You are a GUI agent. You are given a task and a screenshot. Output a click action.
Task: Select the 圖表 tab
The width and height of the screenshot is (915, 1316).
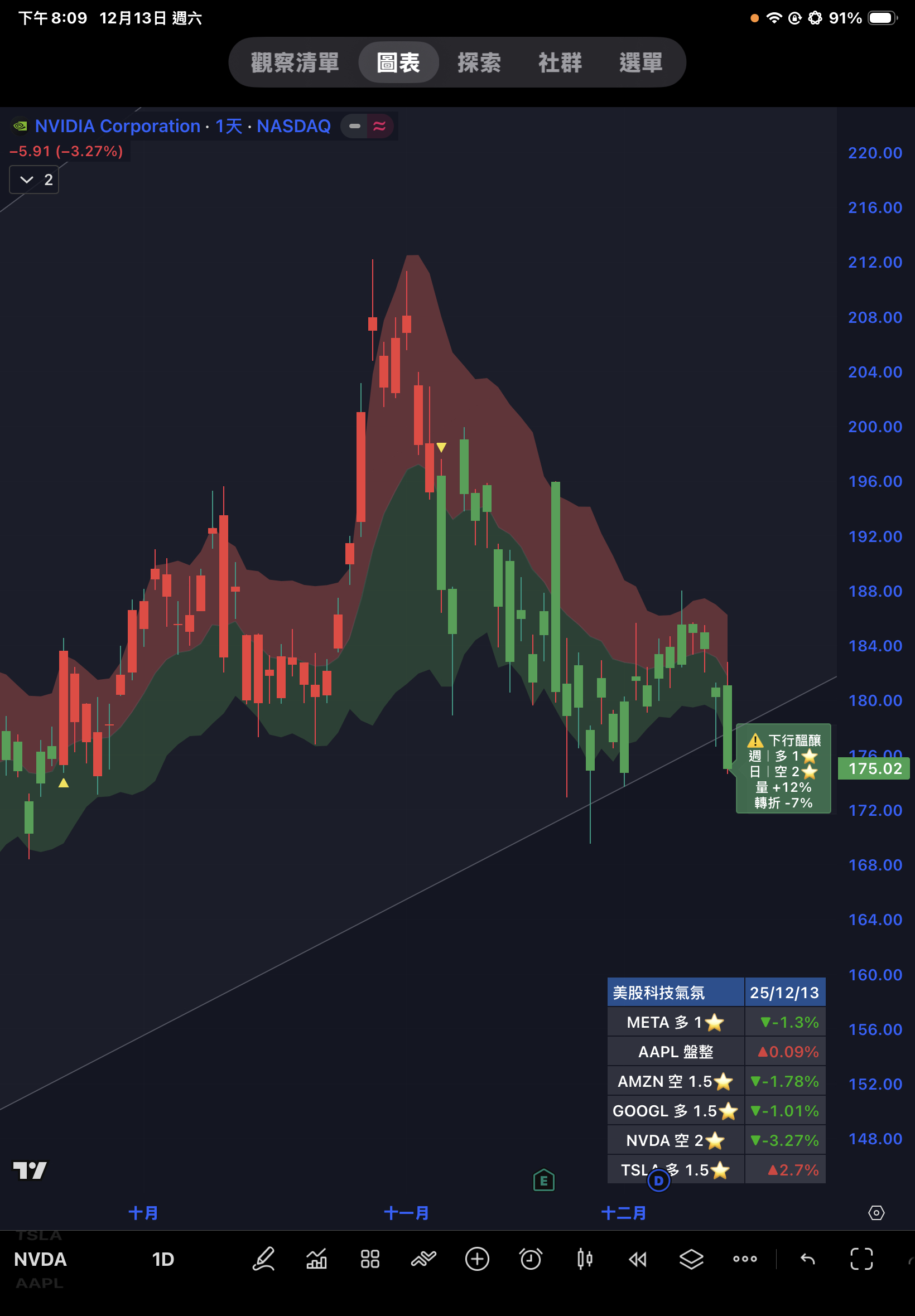pyautogui.click(x=398, y=62)
